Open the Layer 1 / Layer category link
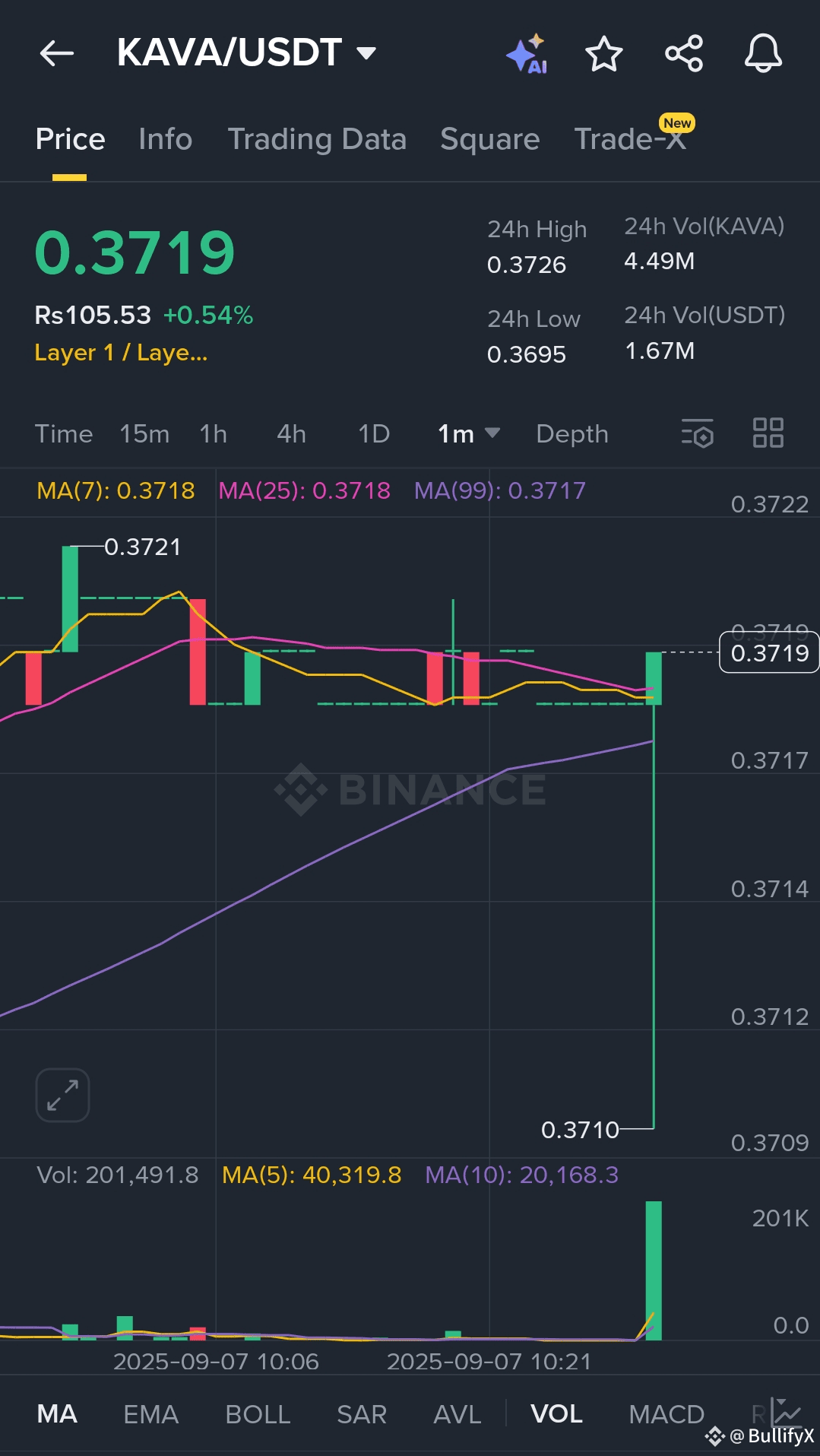Viewport: 820px width, 1456px height. pos(121,353)
